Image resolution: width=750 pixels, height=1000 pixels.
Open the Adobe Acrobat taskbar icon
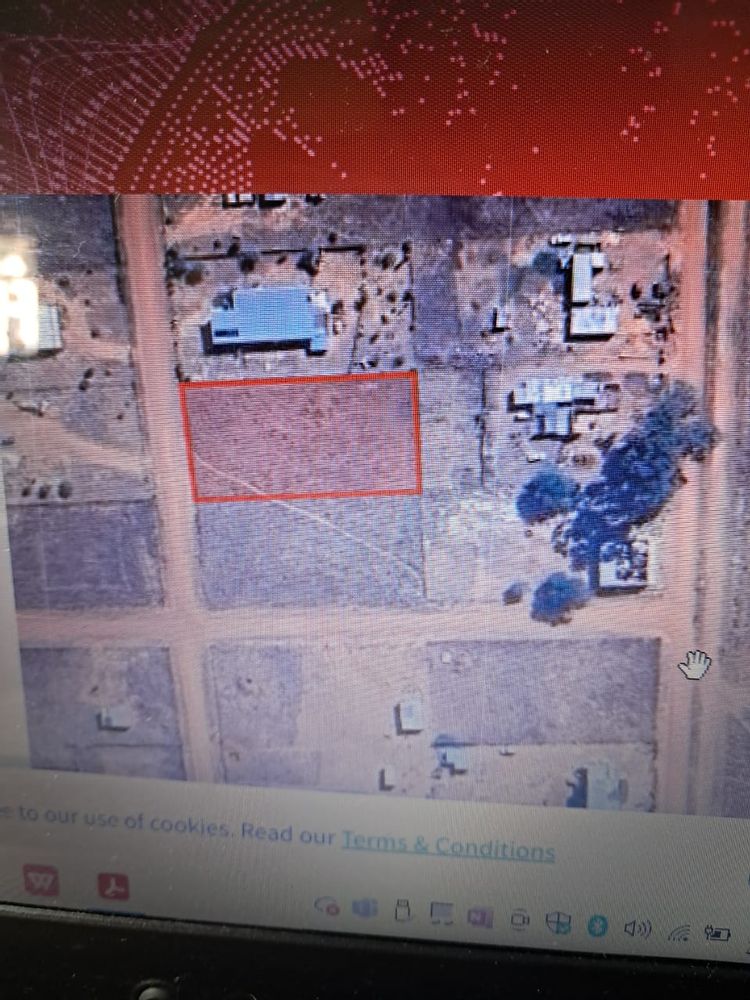[112, 886]
